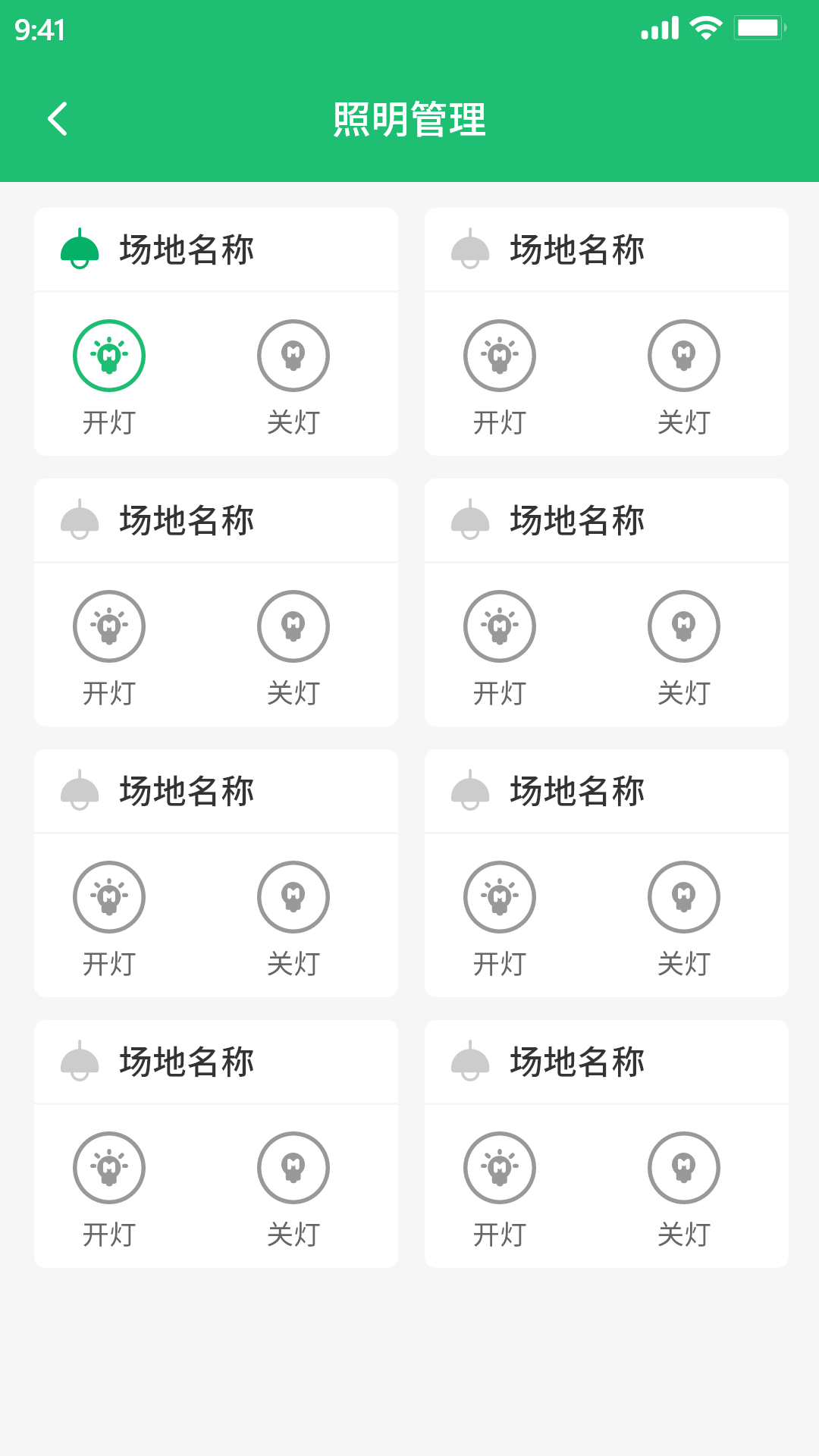Switch off lights for the seventh venue
819x1456 pixels.
(293, 1168)
